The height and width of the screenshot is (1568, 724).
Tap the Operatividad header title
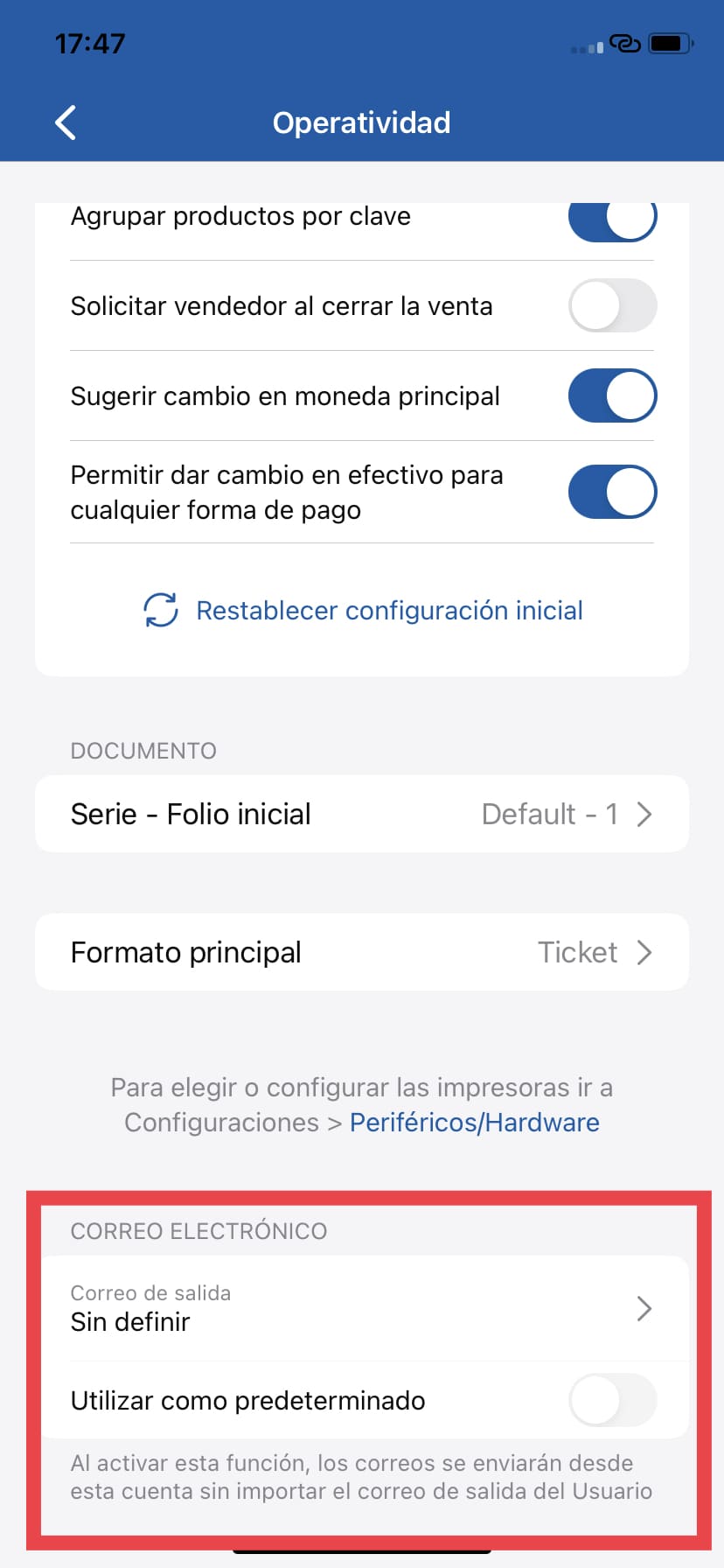pyautogui.click(x=361, y=122)
